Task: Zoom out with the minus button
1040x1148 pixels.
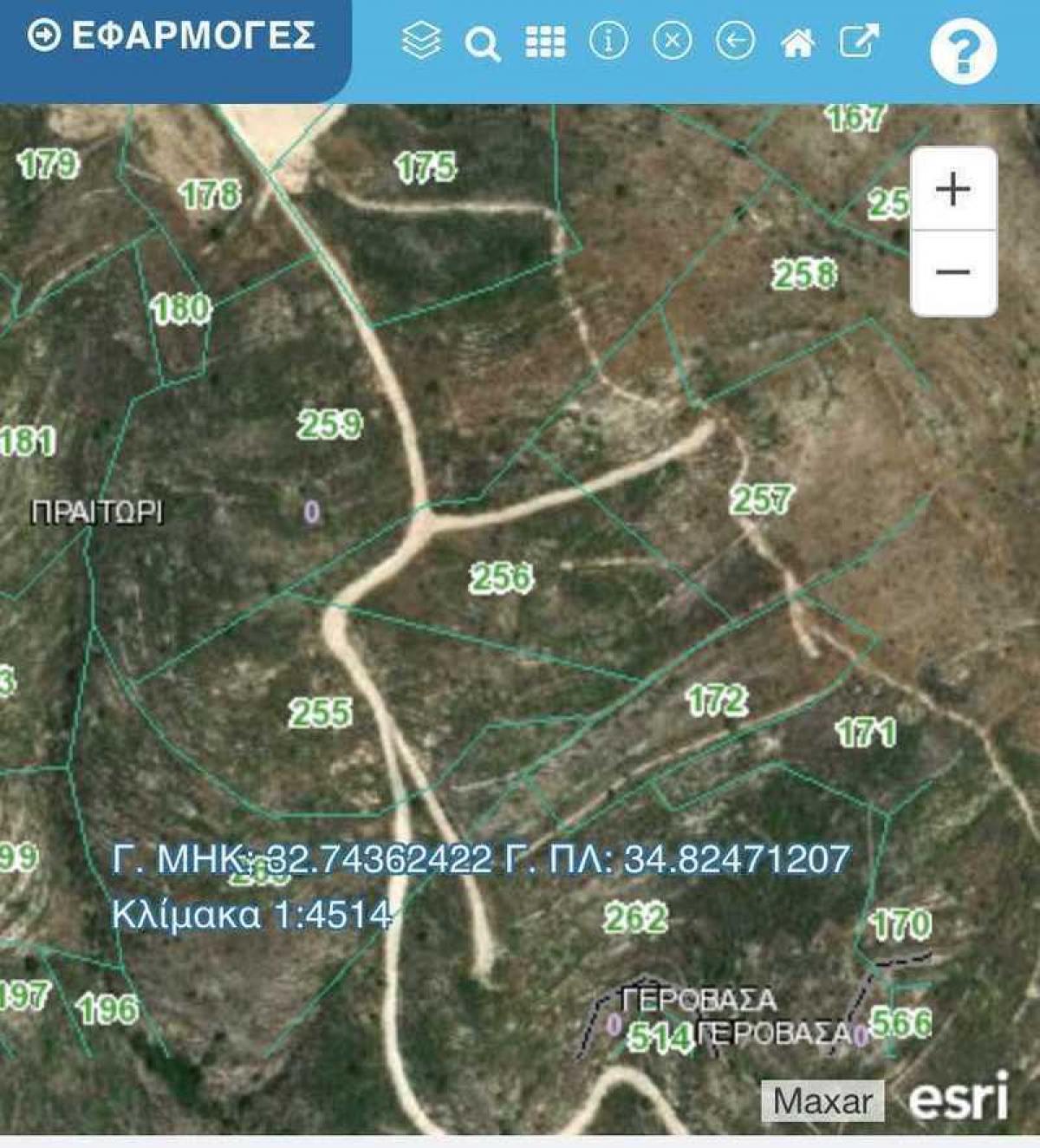Action: click(953, 272)
